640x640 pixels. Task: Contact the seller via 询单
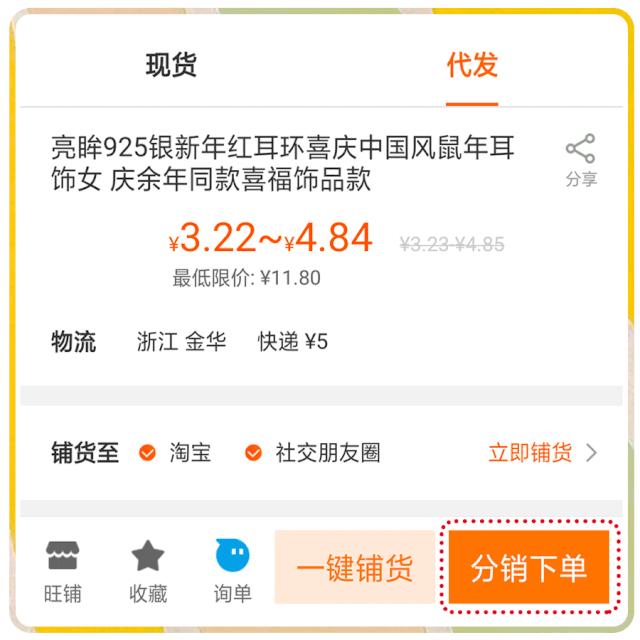(233, 570)
